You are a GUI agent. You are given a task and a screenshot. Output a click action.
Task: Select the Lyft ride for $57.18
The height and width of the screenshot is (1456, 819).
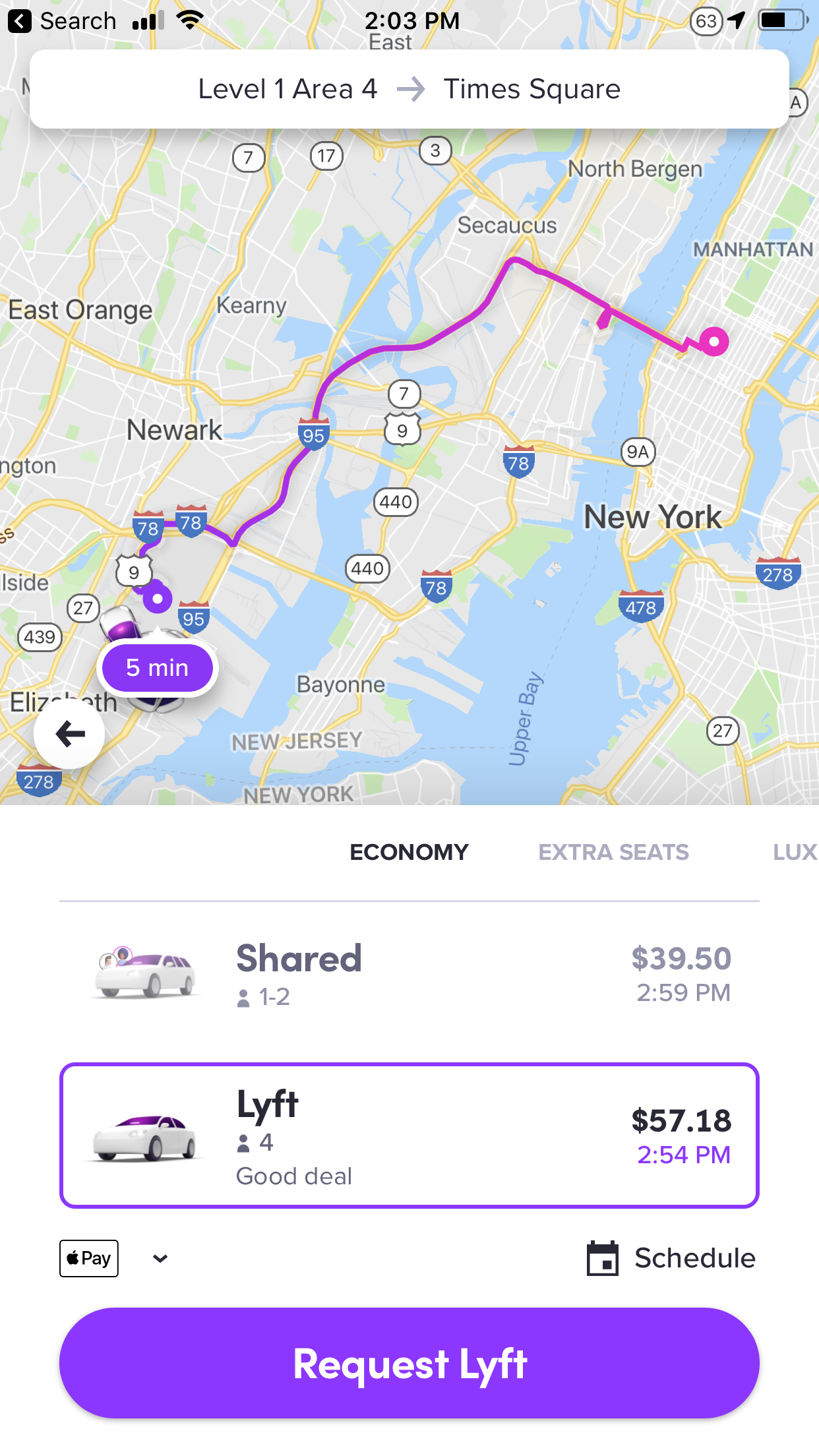[x=409, y=1136]
